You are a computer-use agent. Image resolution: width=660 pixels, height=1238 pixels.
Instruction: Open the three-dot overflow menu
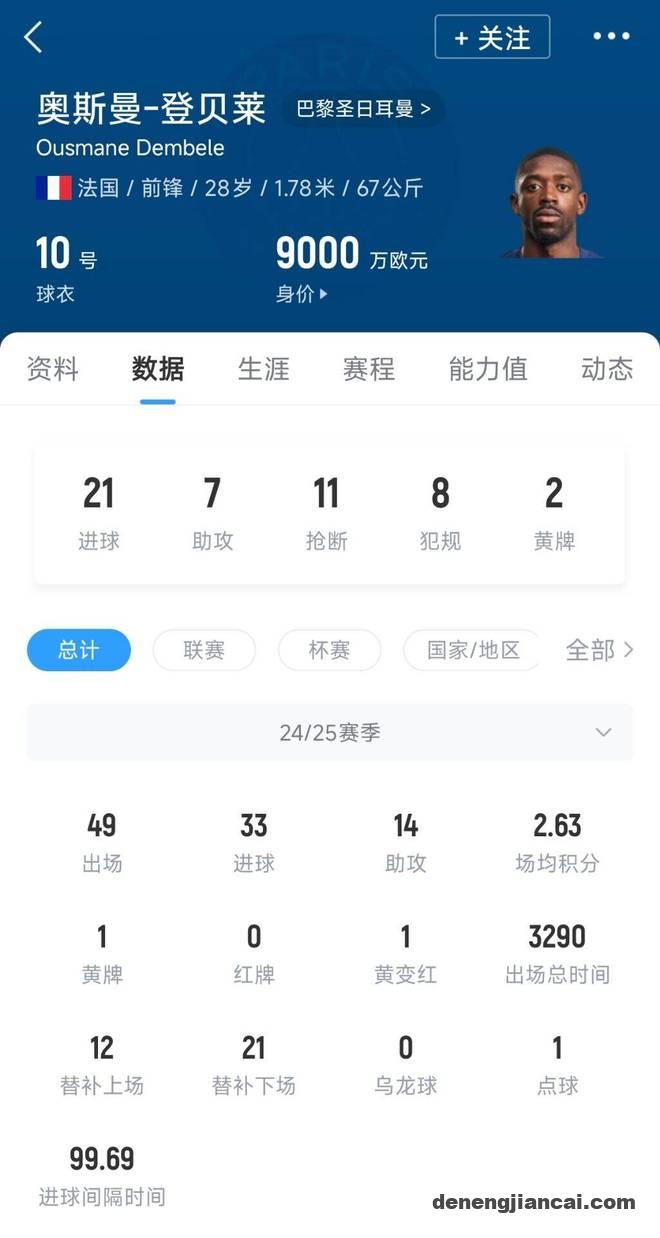coord(611,37)
